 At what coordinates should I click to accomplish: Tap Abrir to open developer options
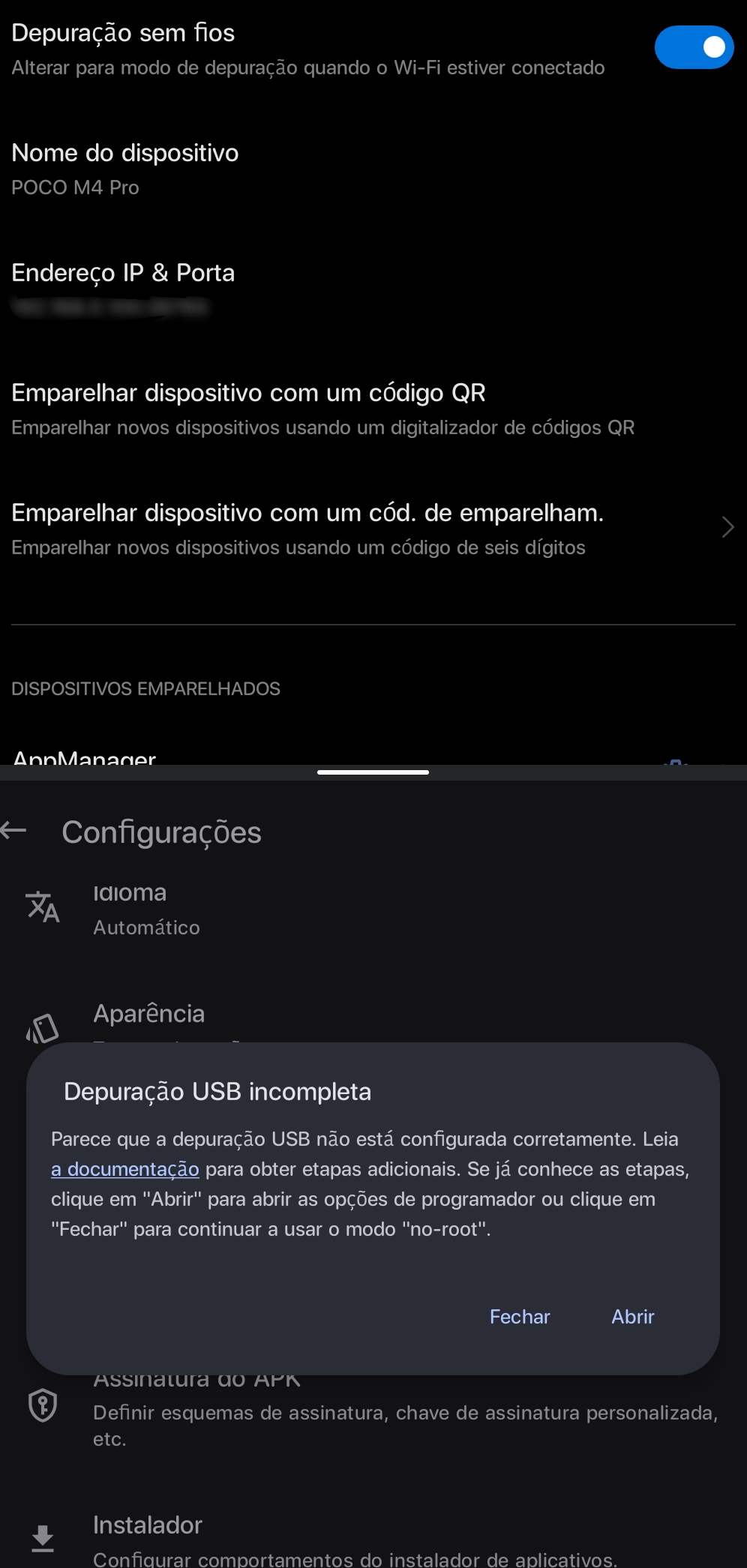[x=632, y=1317]
